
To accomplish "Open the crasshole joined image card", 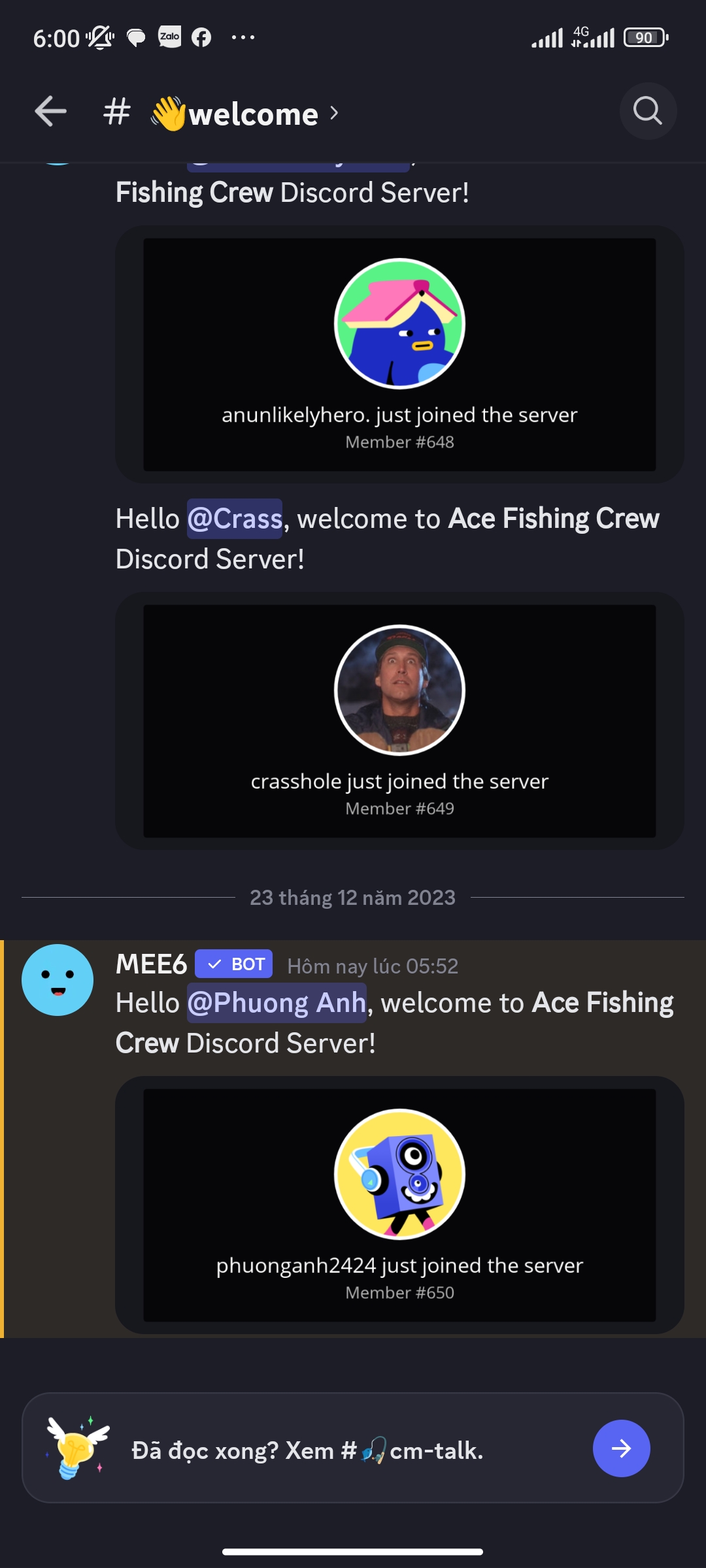I will coord(399,721).
